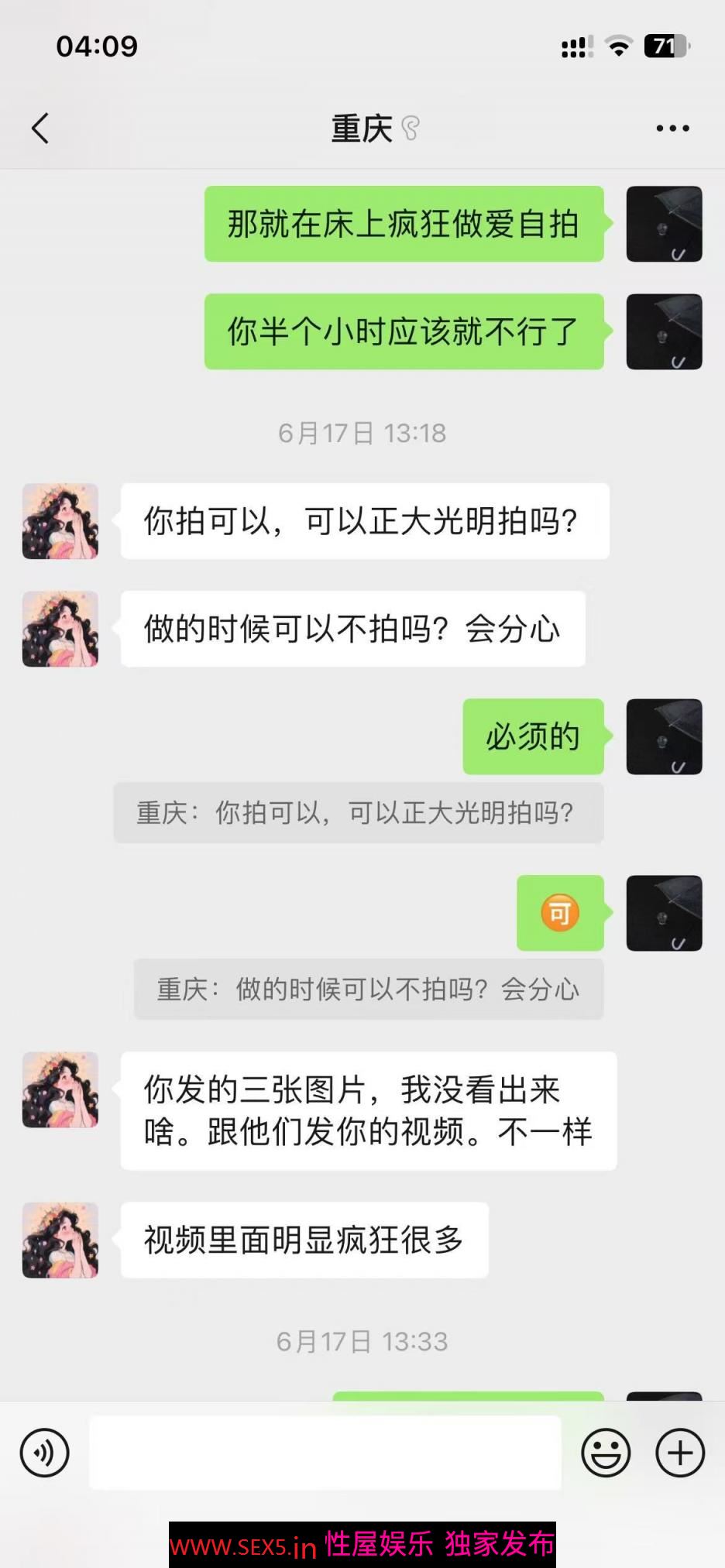Open the quoted message under the 可 emoji
The height and width of the screenshot is (1568, 725).
(x=369, y=990)
